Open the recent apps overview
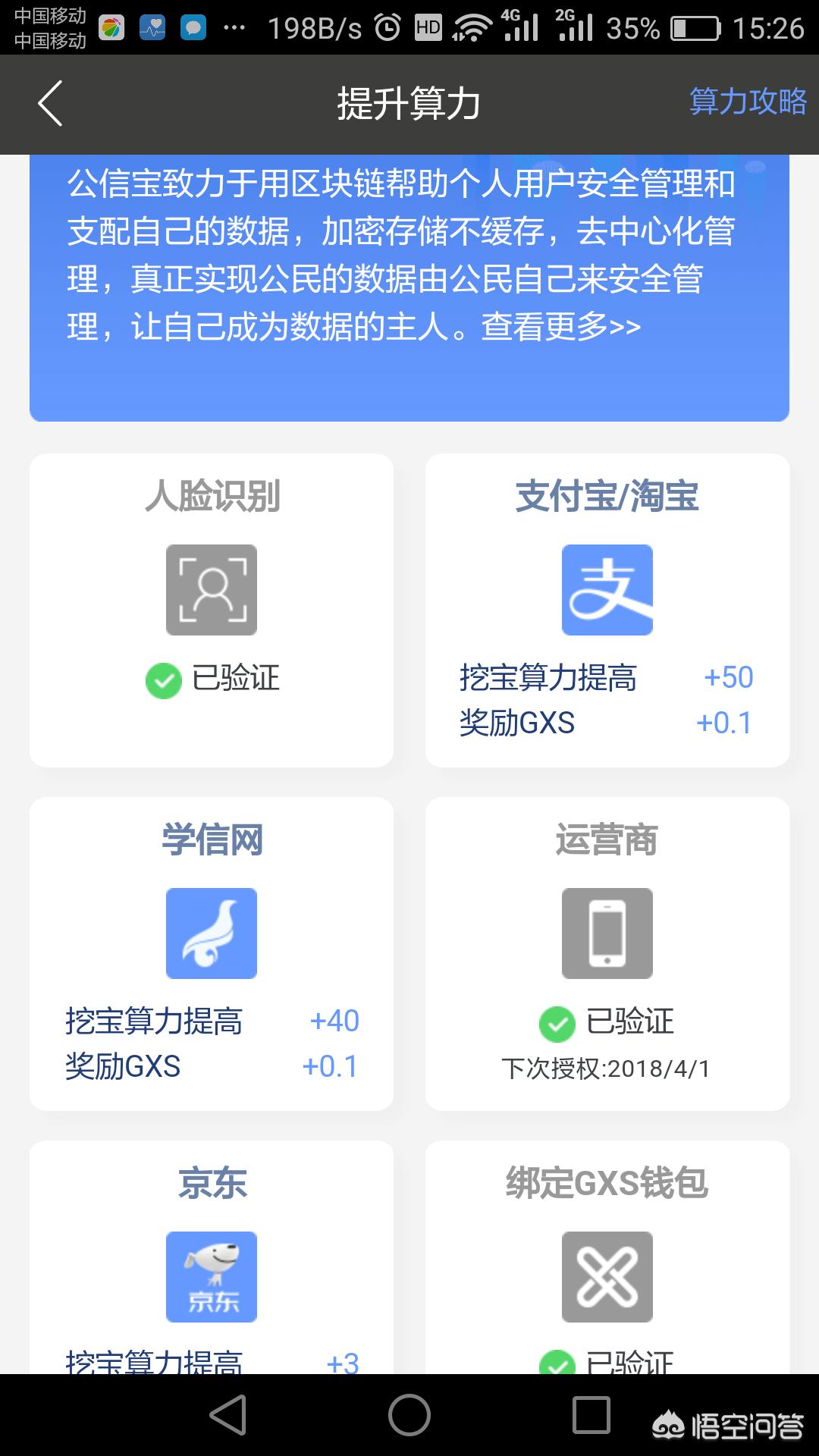The width and height of the screenshot is (819, 1456). 591,1415
